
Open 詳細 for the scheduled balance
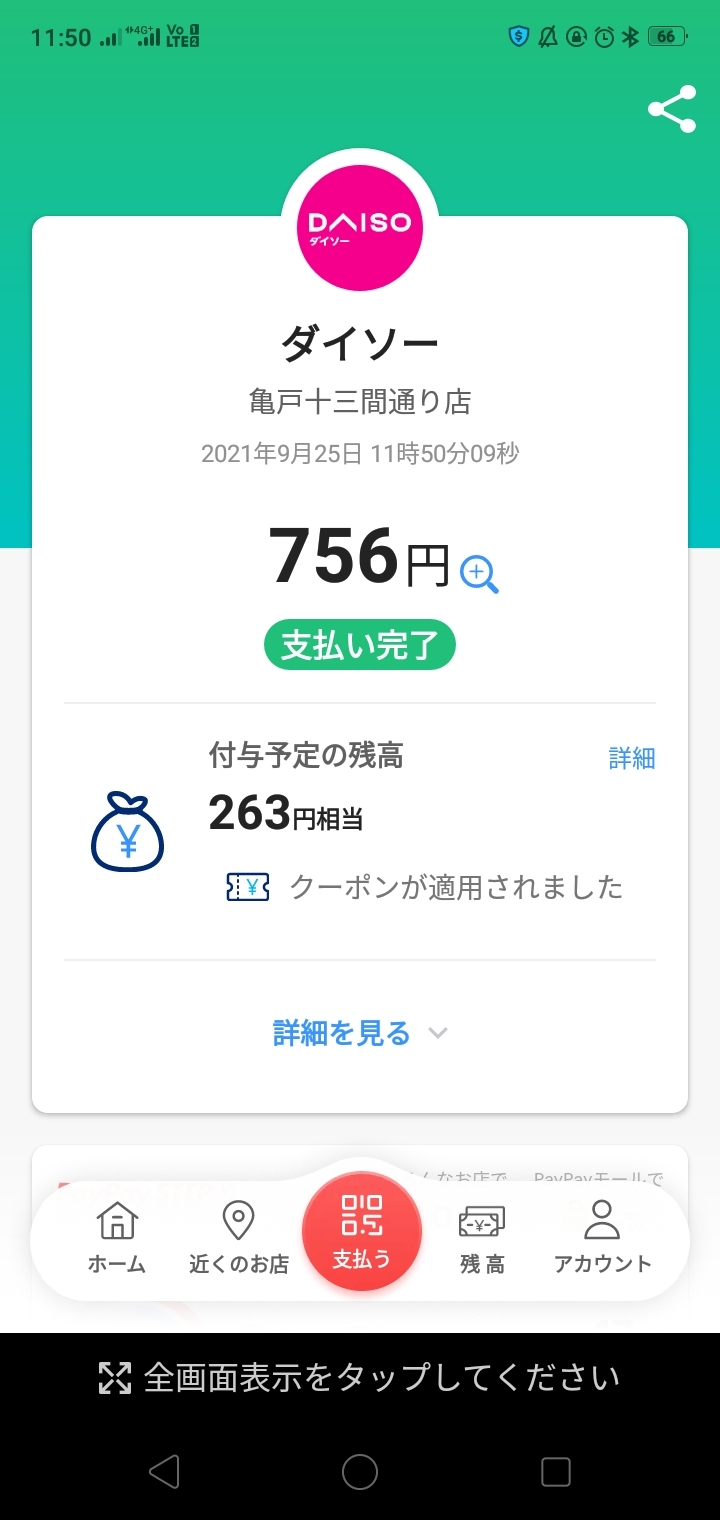tap(631, 758)
